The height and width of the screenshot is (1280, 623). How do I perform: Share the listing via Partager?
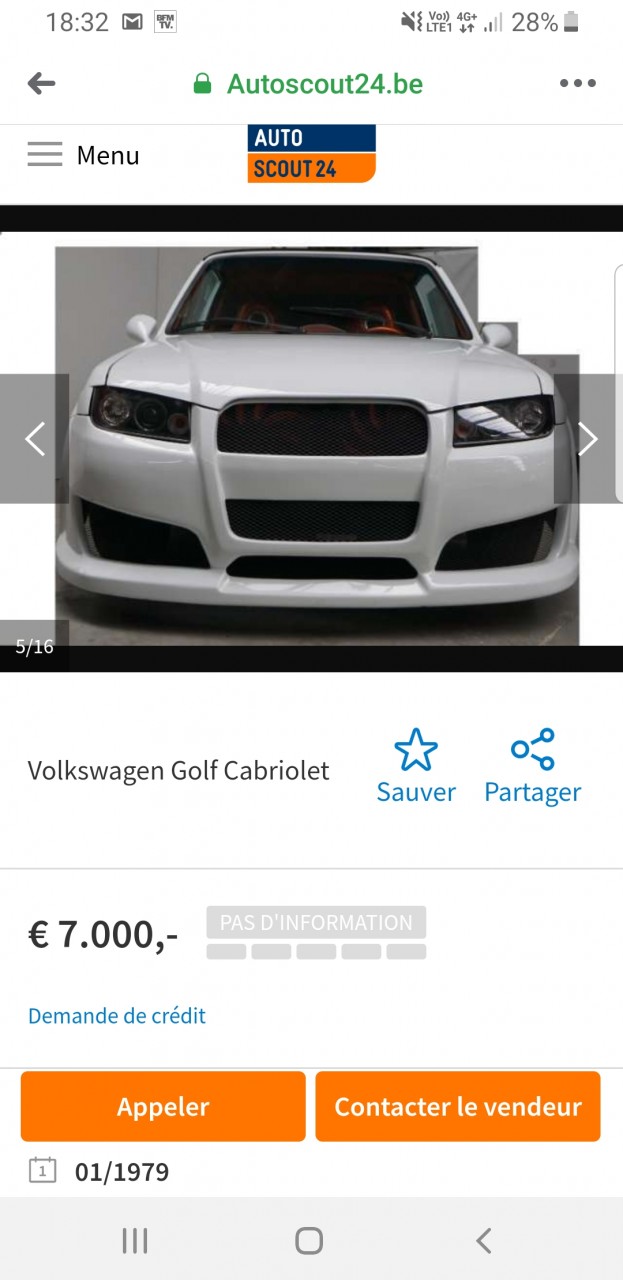532,766
